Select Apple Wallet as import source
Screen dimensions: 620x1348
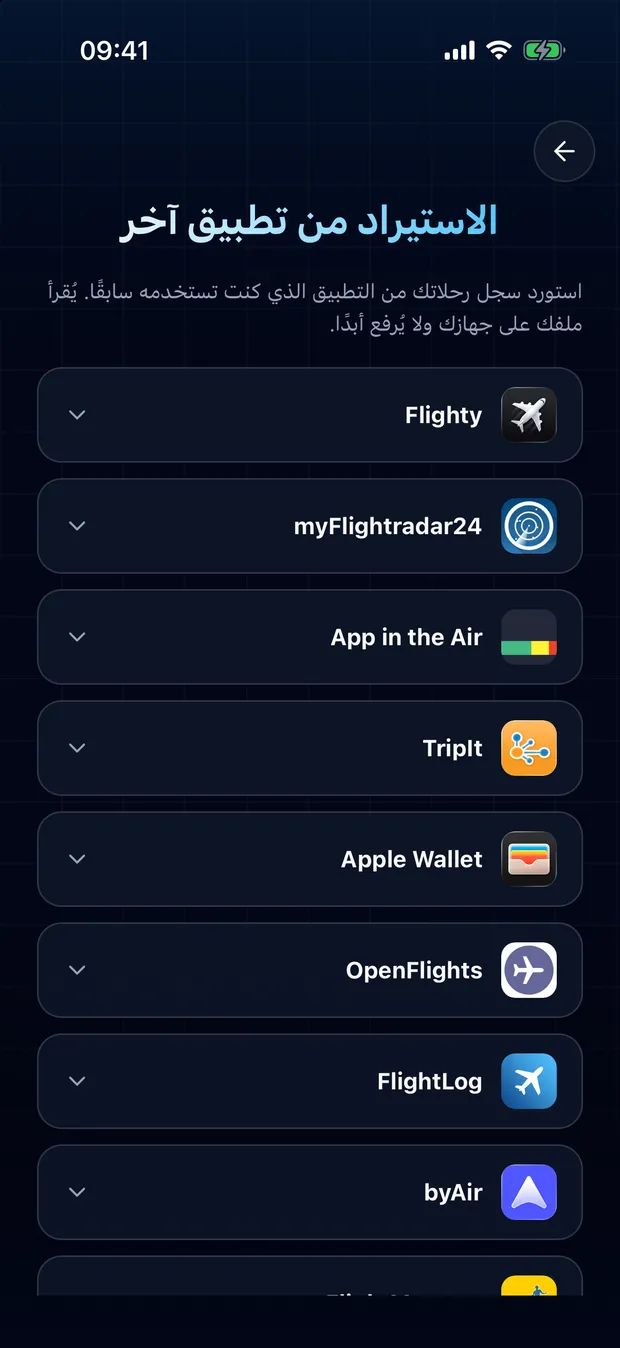coord(310,859)
